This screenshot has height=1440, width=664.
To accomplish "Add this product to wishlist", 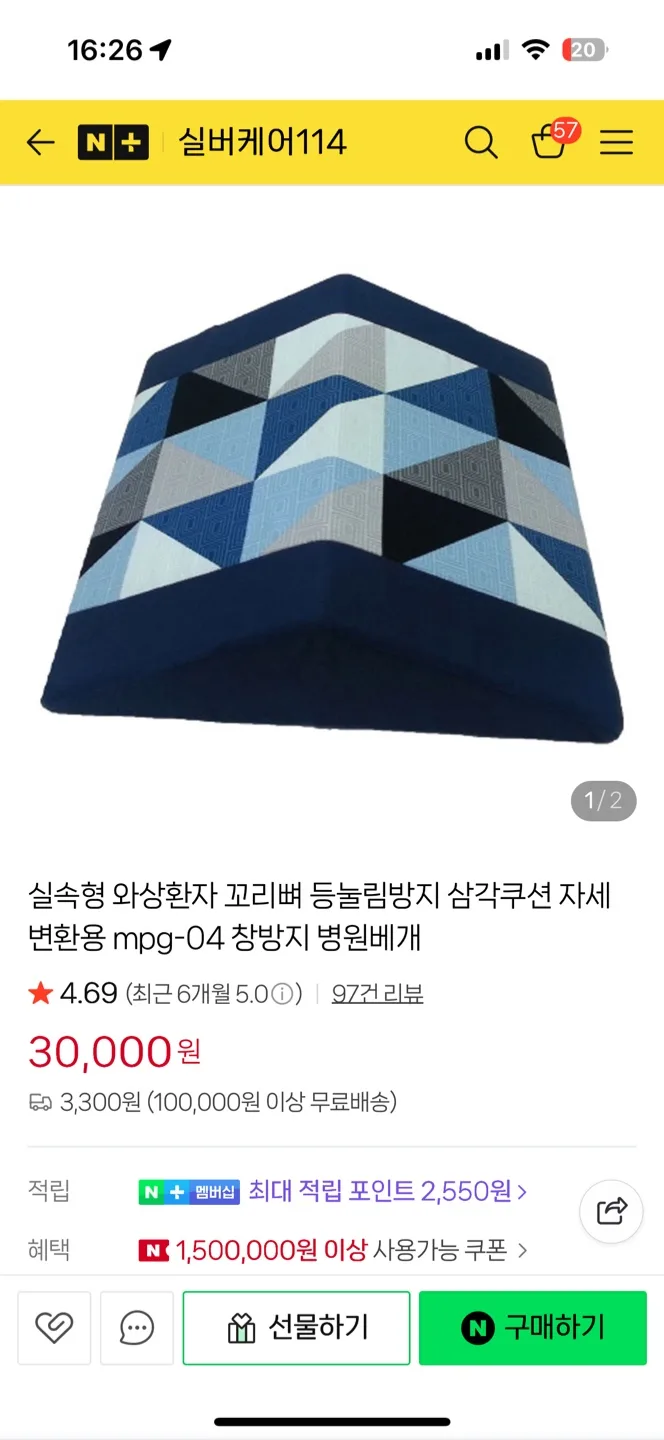I will [x=54, y=1328].
